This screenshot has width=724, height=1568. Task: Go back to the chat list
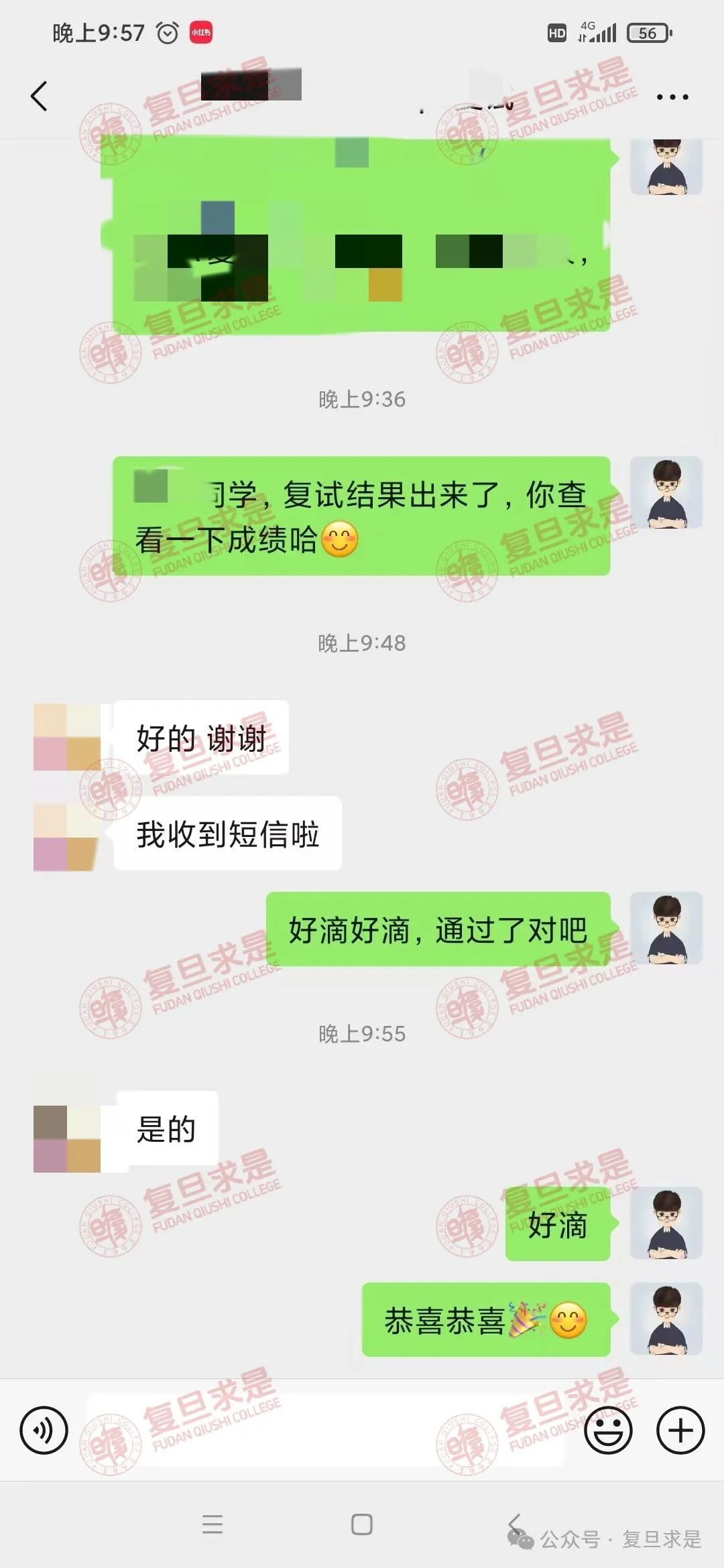39,96
